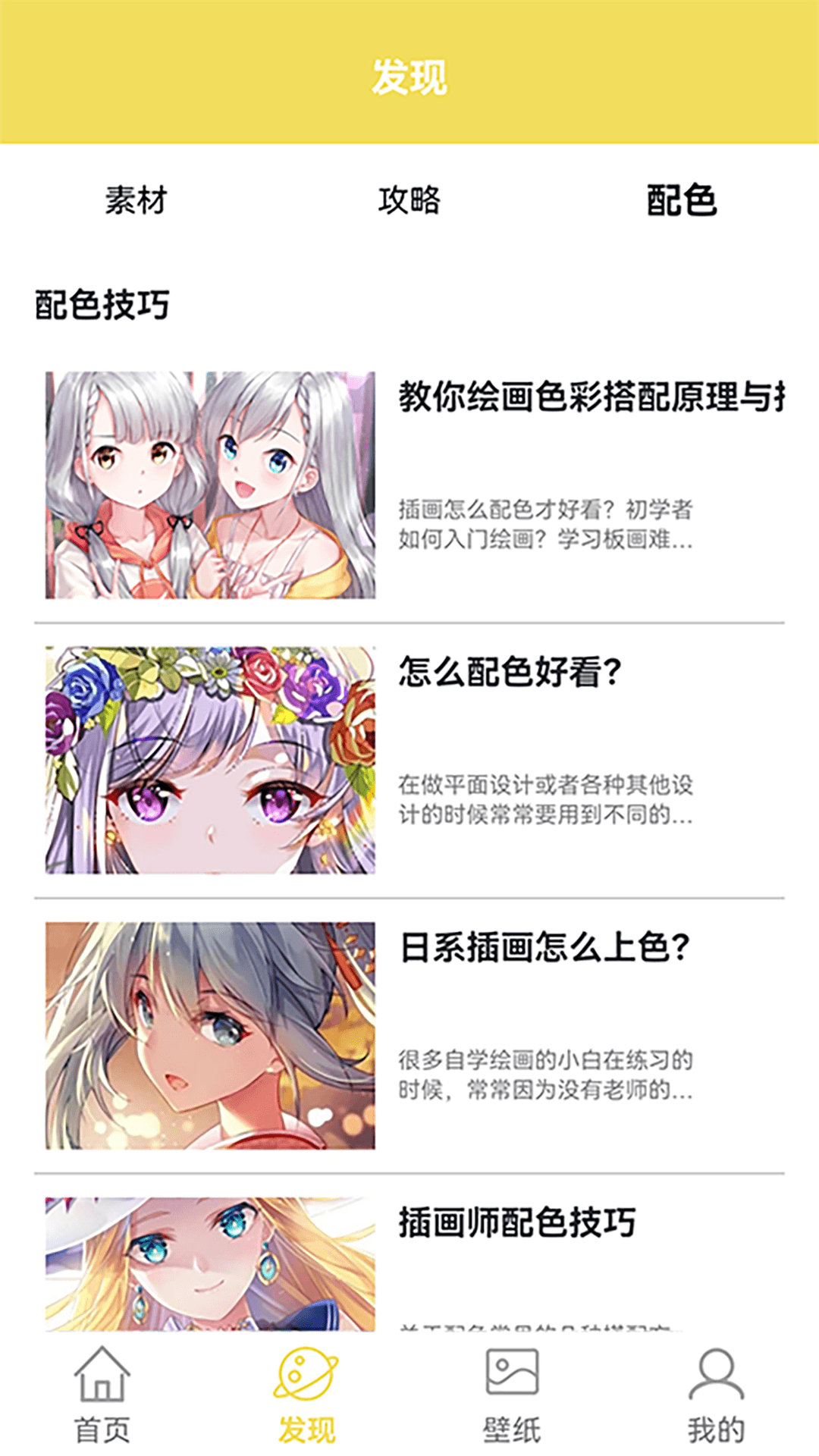Read 日系插画怎么上色? article
This screenshot has width=819, height=1456.
[544, 947]
